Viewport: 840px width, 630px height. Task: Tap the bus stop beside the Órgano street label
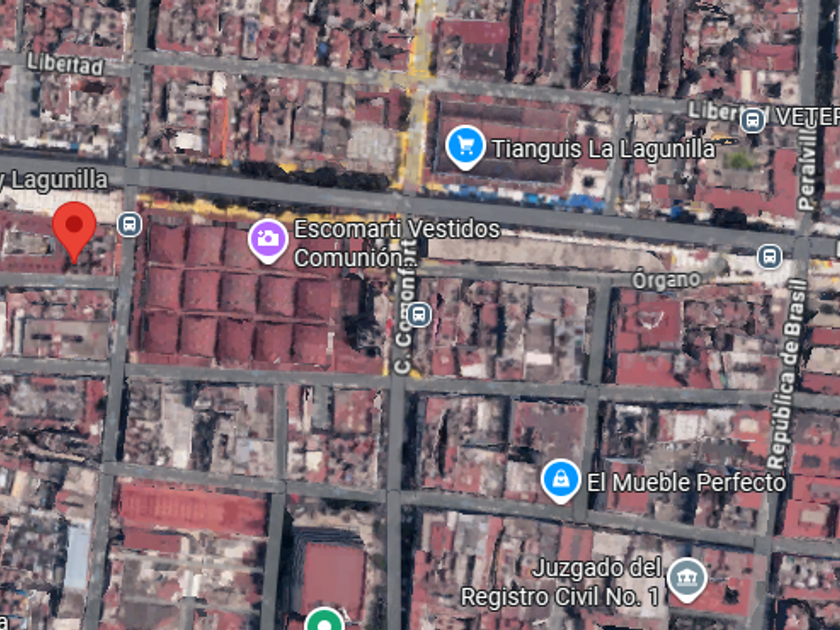click(x=769, y=256)
